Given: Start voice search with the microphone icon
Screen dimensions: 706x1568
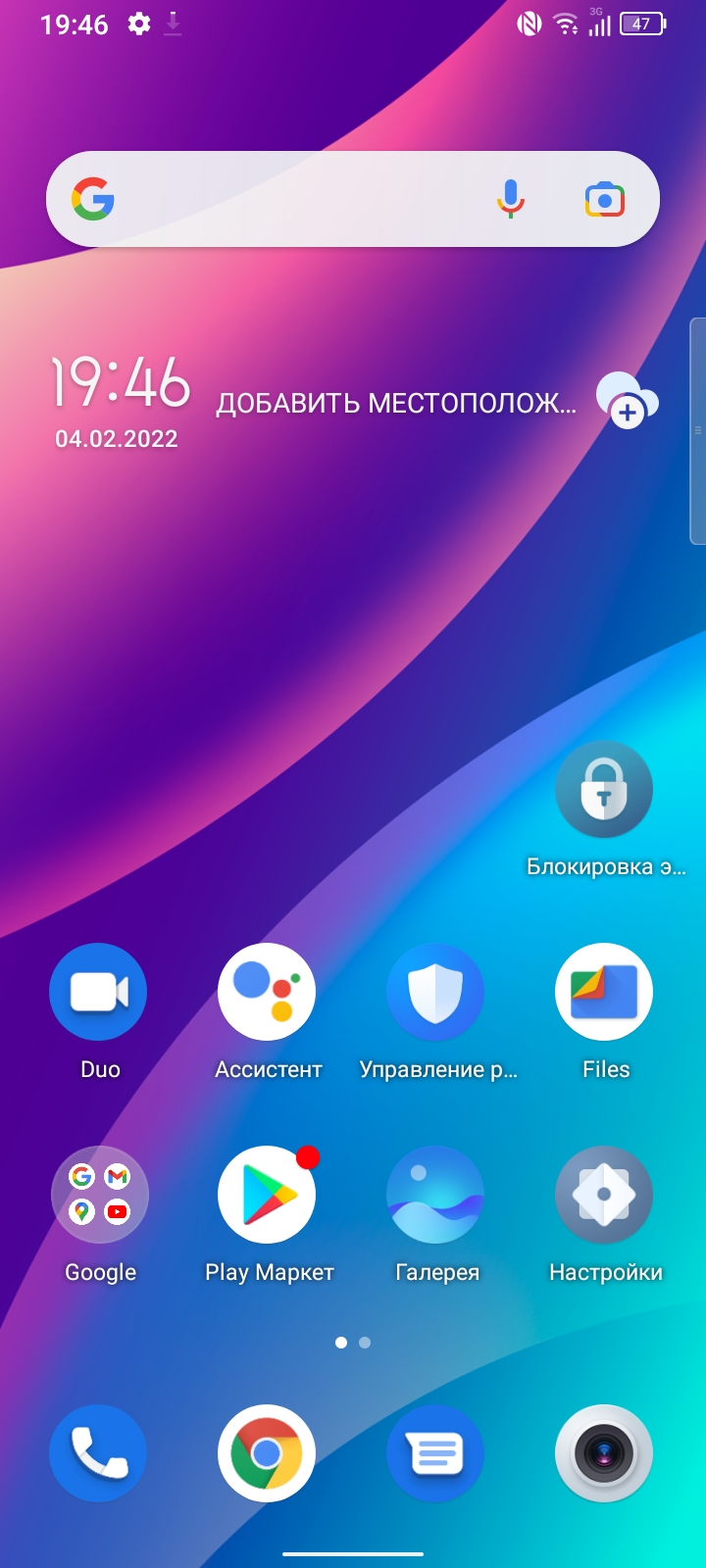Looking at the screenshot, I should (x=510, y=200).
